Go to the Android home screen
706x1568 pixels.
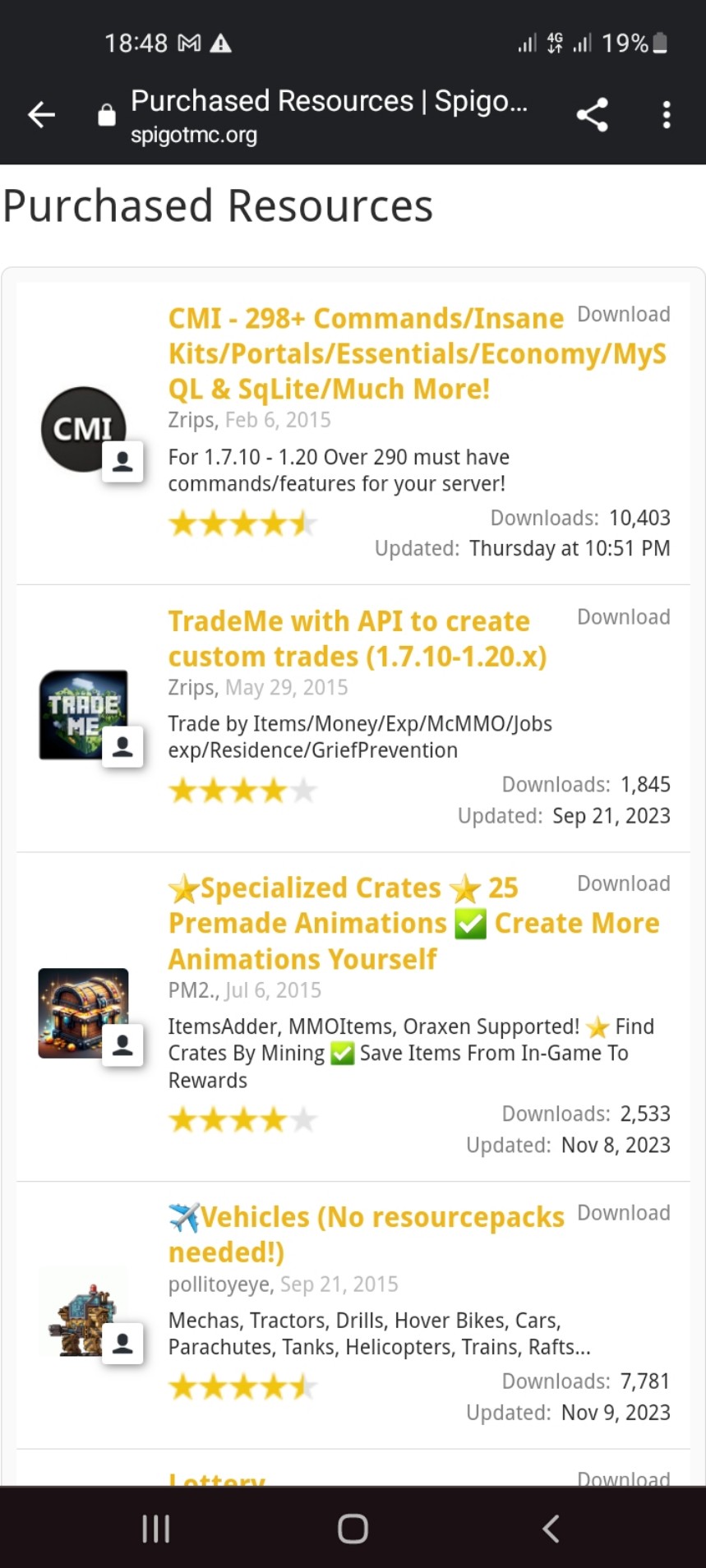353,1529
